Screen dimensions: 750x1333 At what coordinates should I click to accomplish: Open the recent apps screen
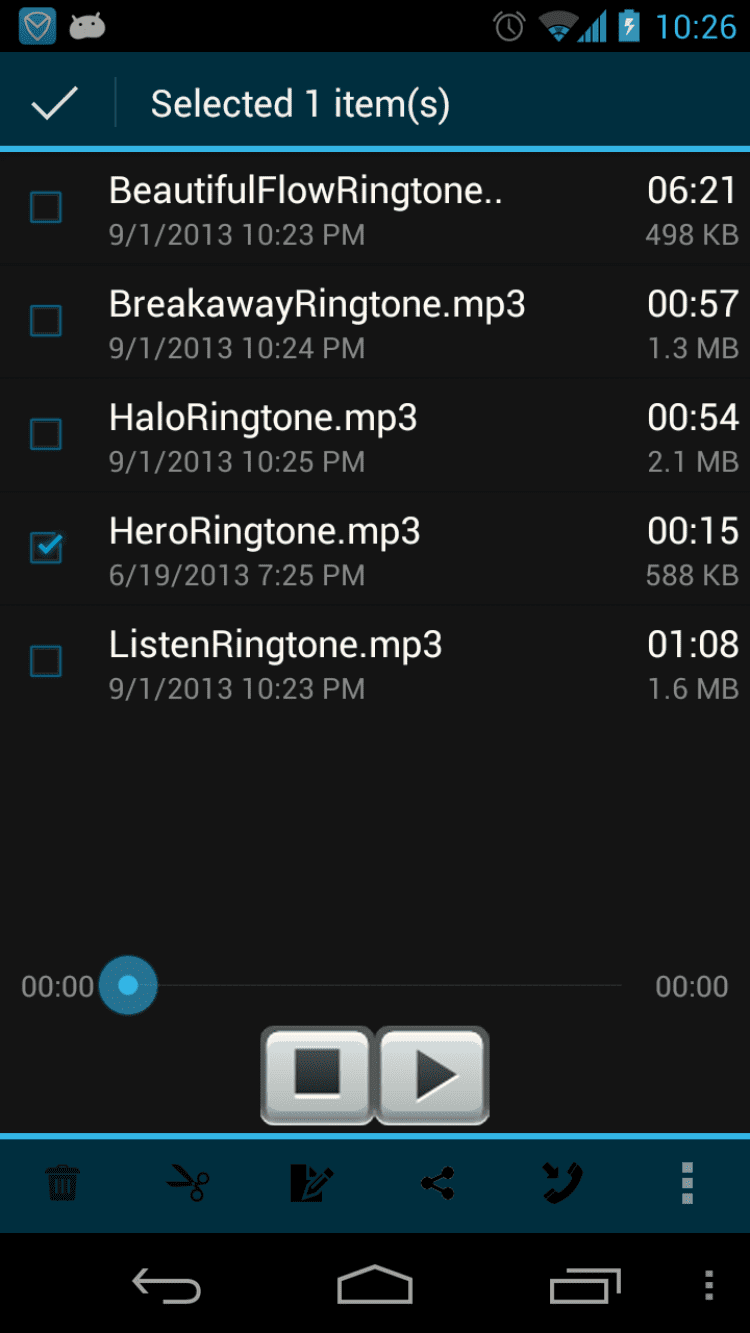(584, 1286)
